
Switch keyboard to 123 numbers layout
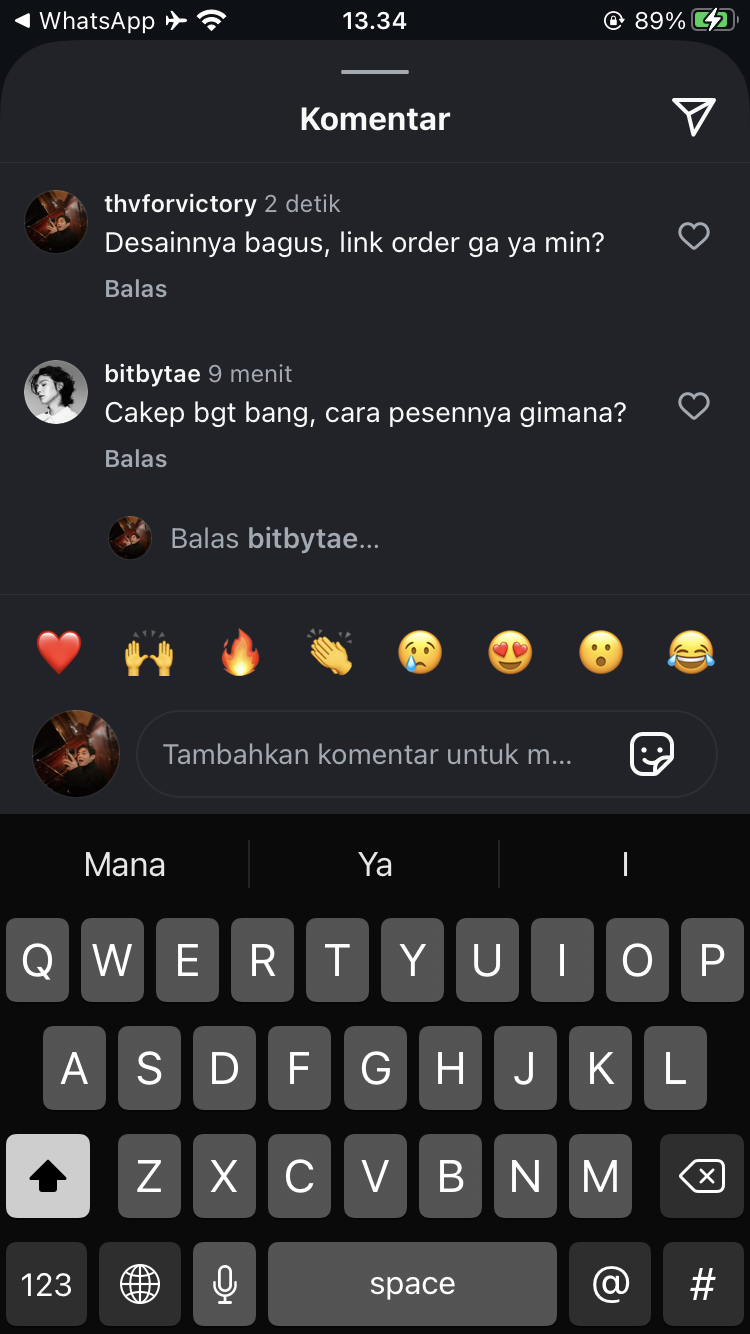[46, 1284]
